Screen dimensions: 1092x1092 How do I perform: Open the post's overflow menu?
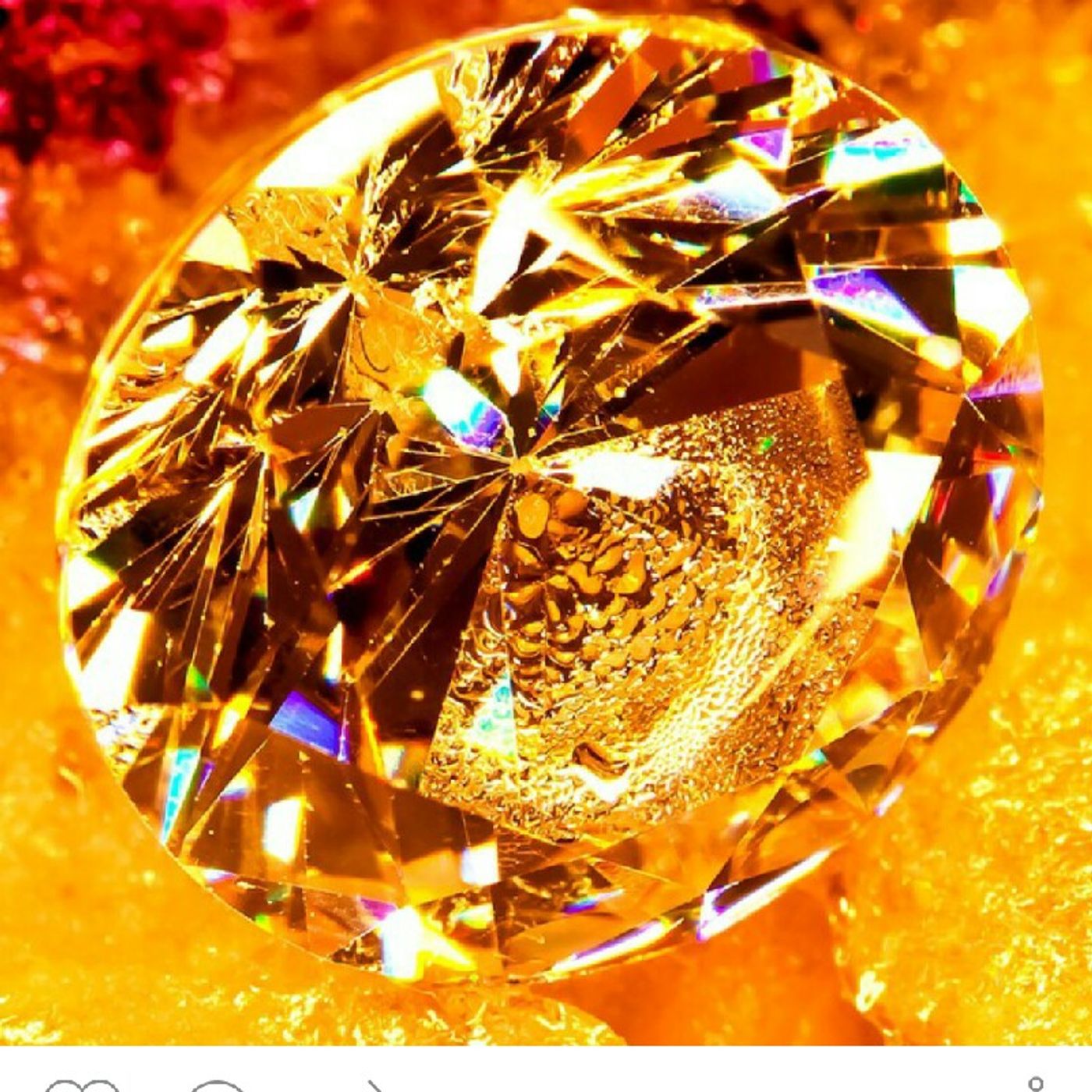click(x=1036, y=1086)
